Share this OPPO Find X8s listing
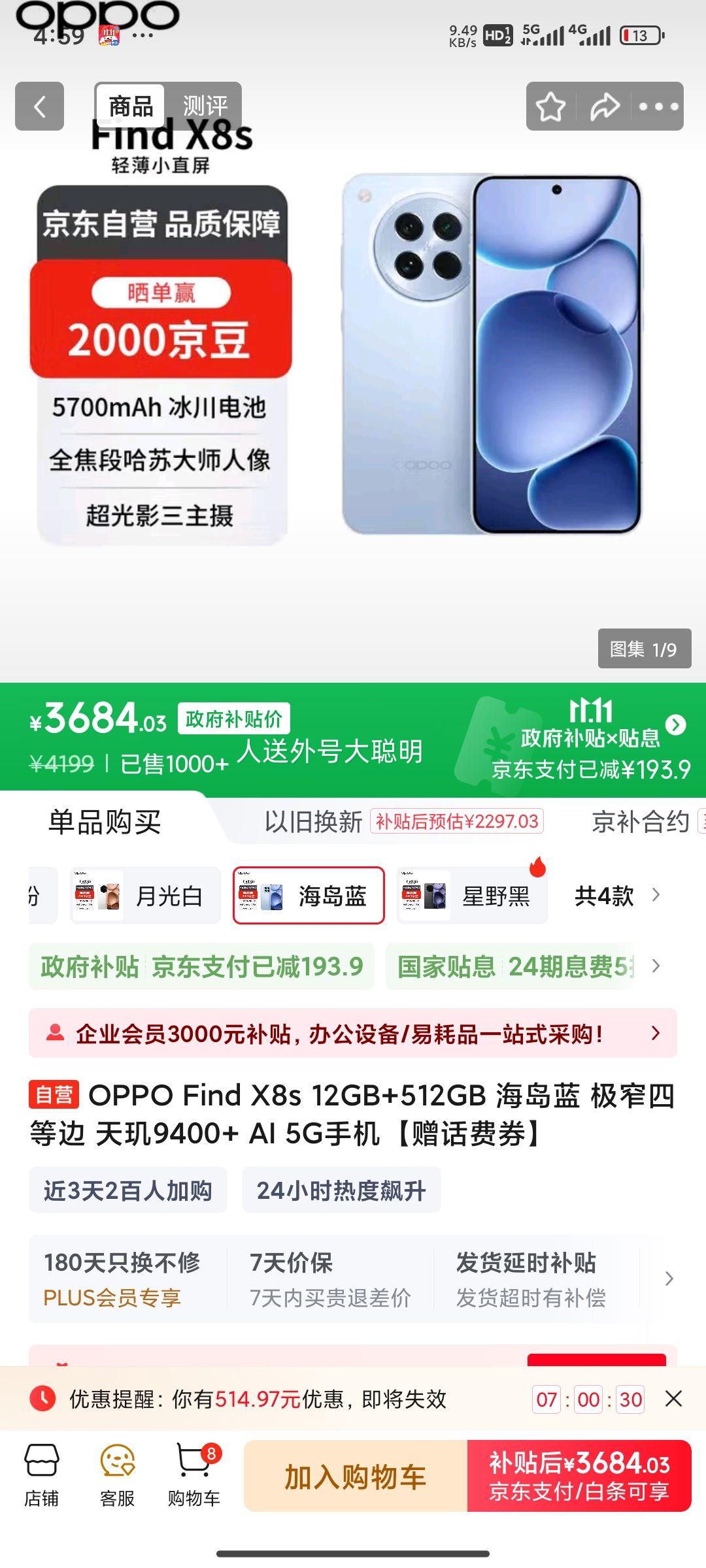706x1568 pixels. pos(605,106)
